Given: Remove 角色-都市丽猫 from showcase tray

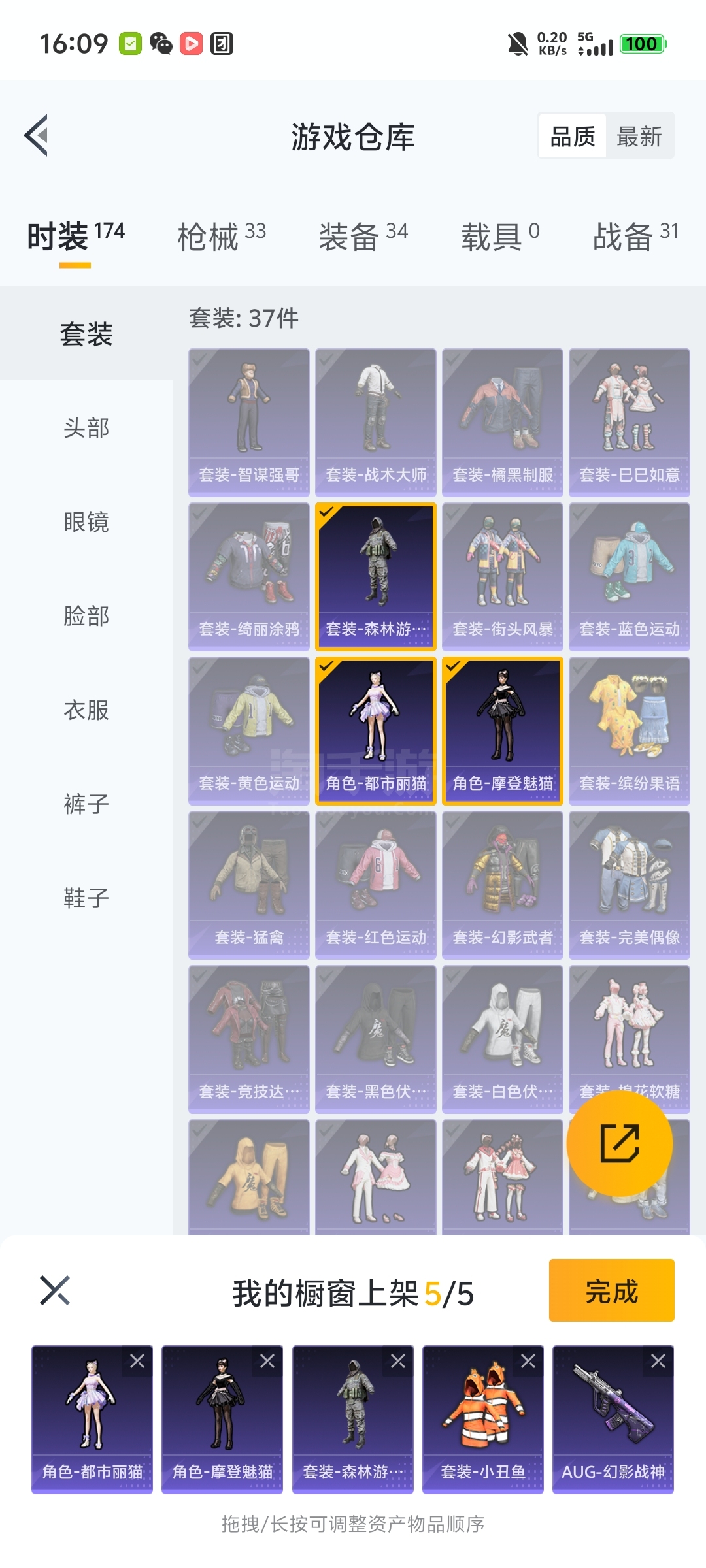Looking at the screenshot, I should pyautogui.click(x=137, y=1361).
